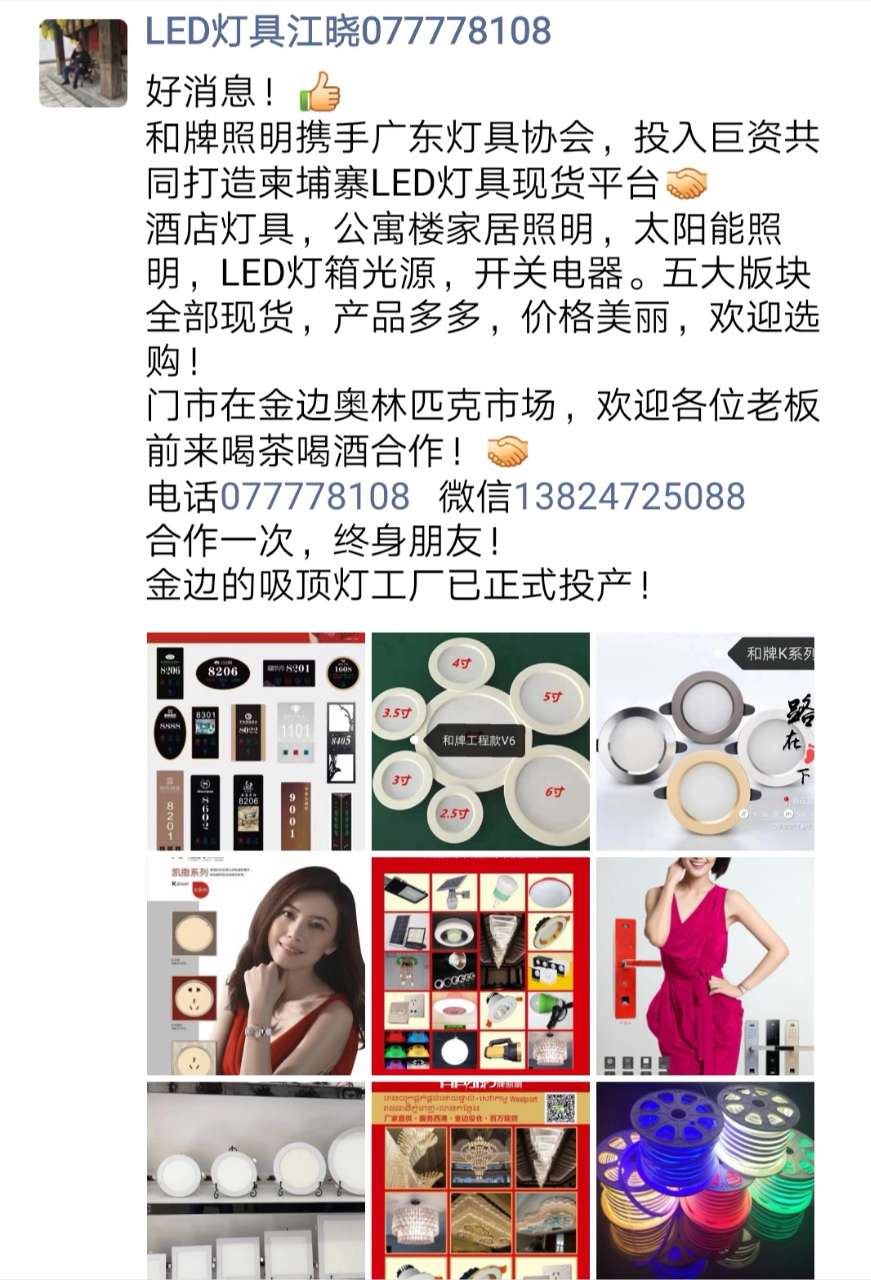View the woman in red dress socket ad
Screen dimensions: 871x1280
pyautogui.click(x=256, y=966)
